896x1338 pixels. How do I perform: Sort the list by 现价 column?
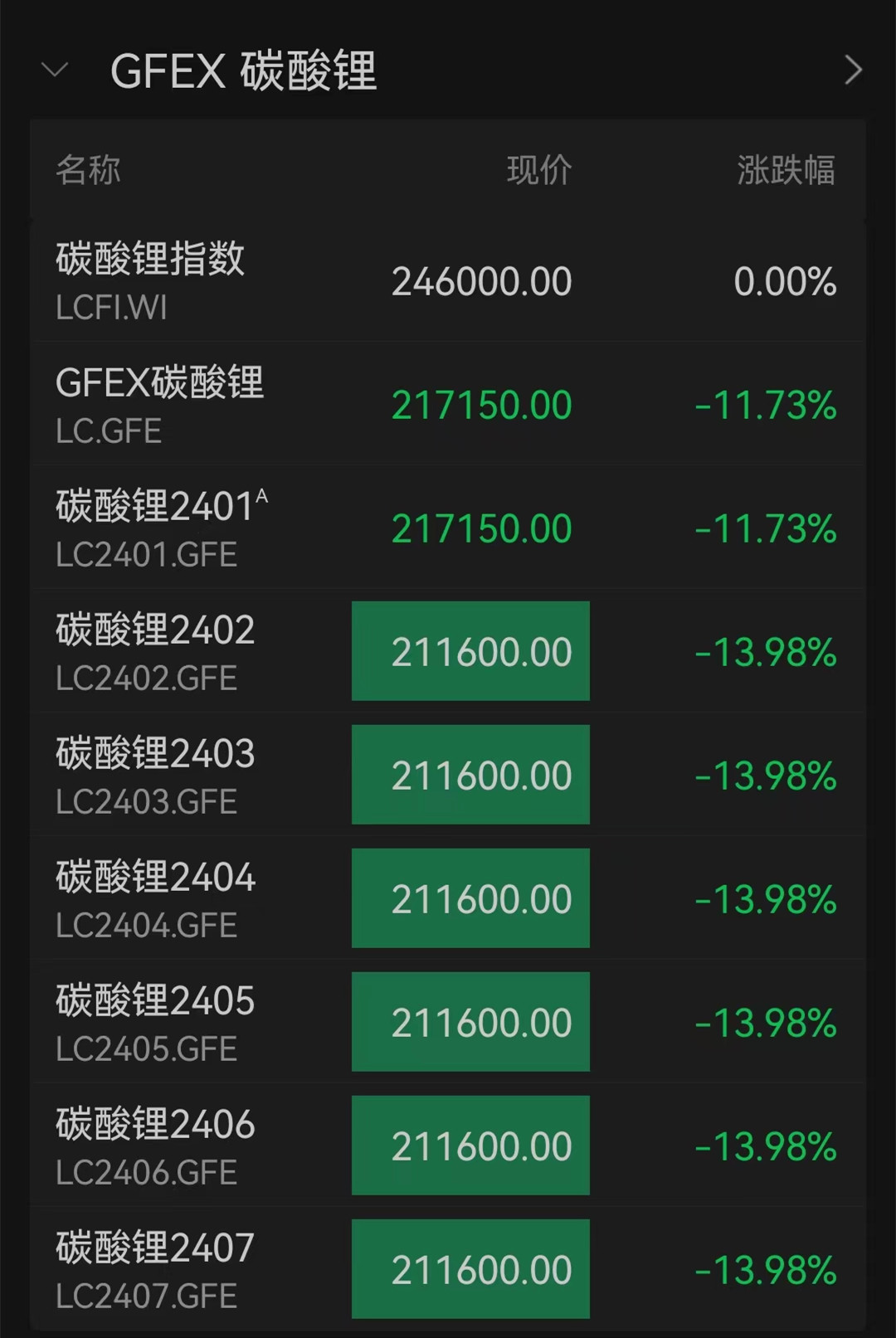(539, 170)
